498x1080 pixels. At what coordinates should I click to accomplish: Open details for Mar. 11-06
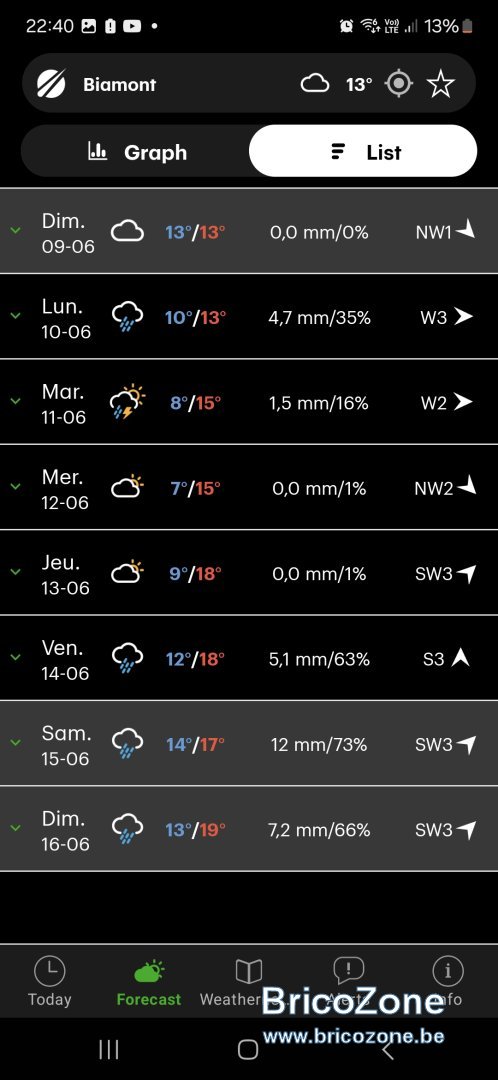[x=249, y=402]
